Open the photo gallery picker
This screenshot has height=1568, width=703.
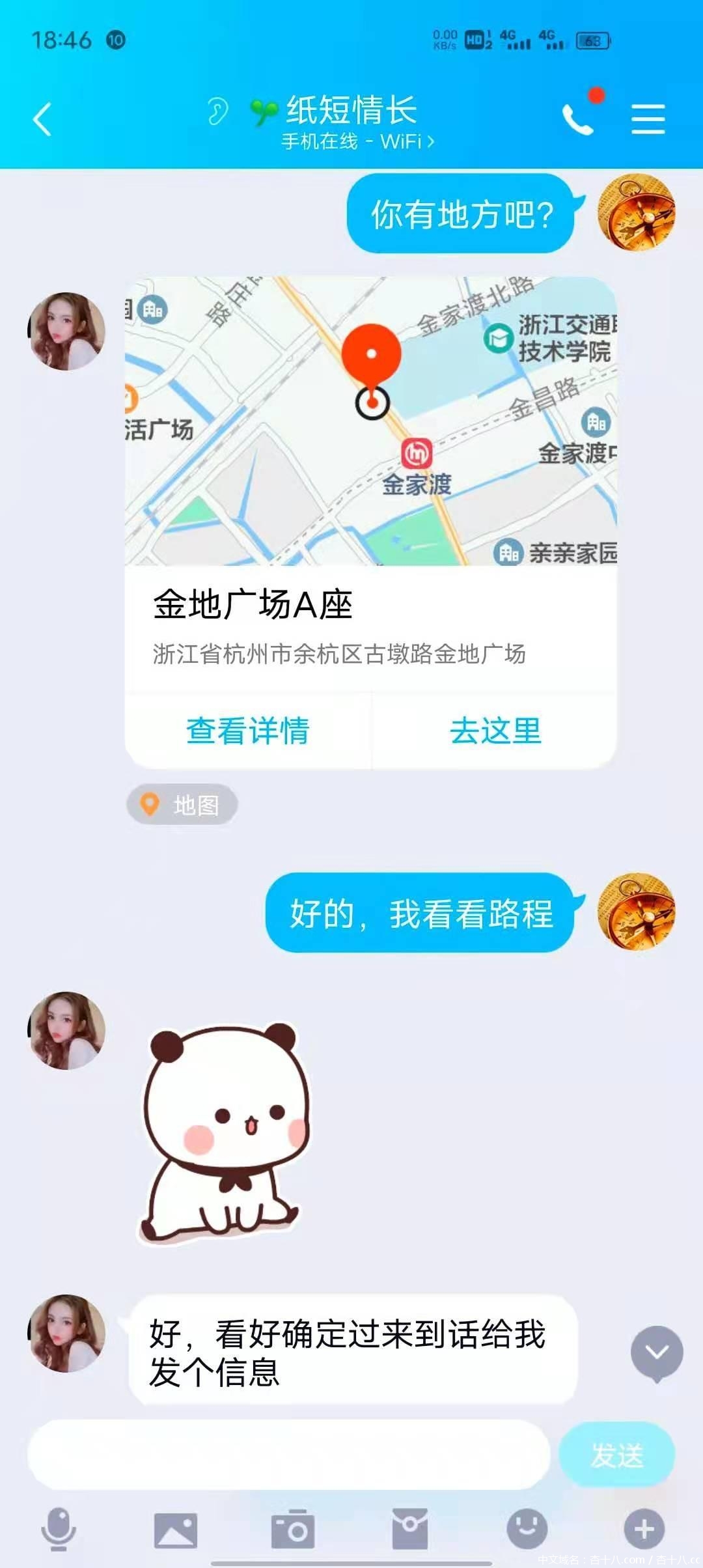(x=175, y=1529)
